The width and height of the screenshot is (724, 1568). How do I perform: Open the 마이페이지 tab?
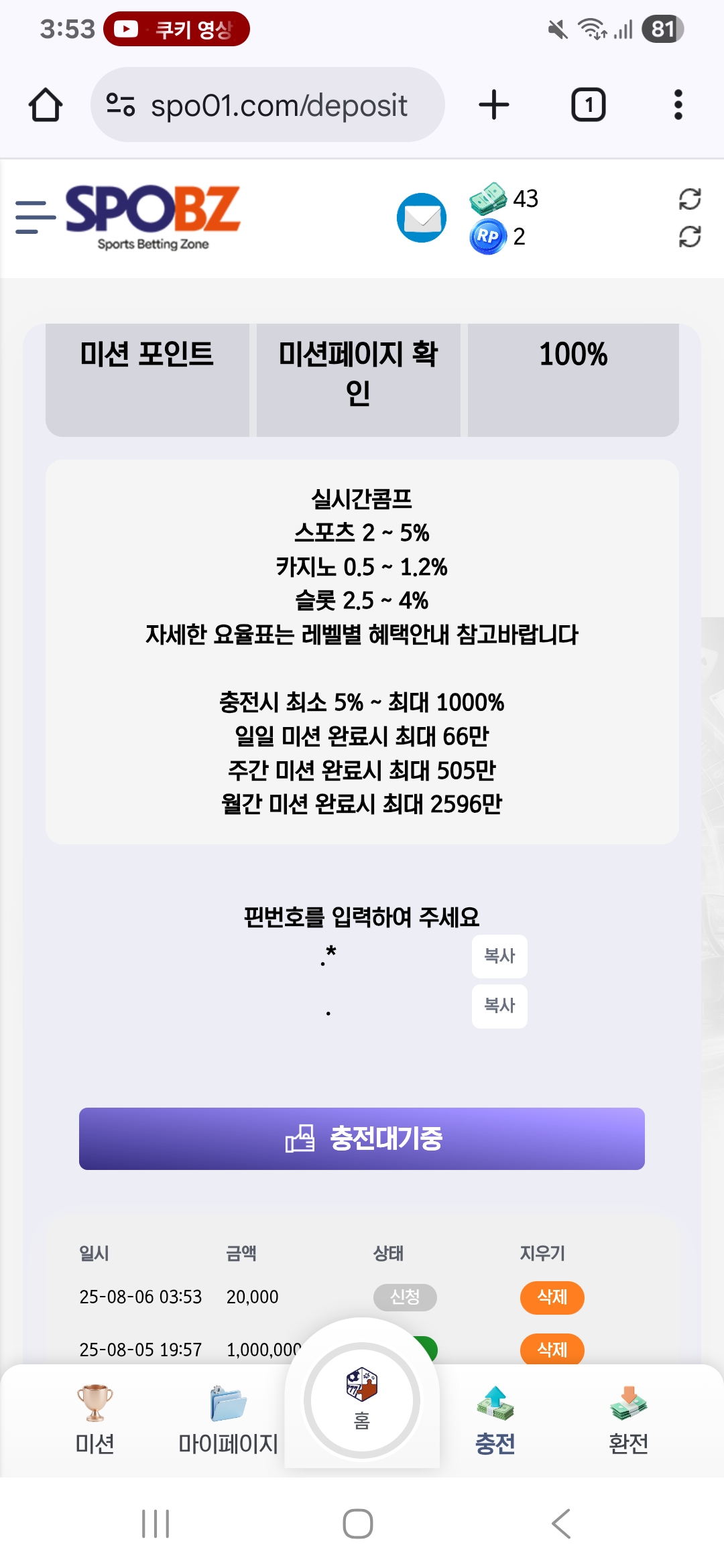click(x=228, y=1419)
